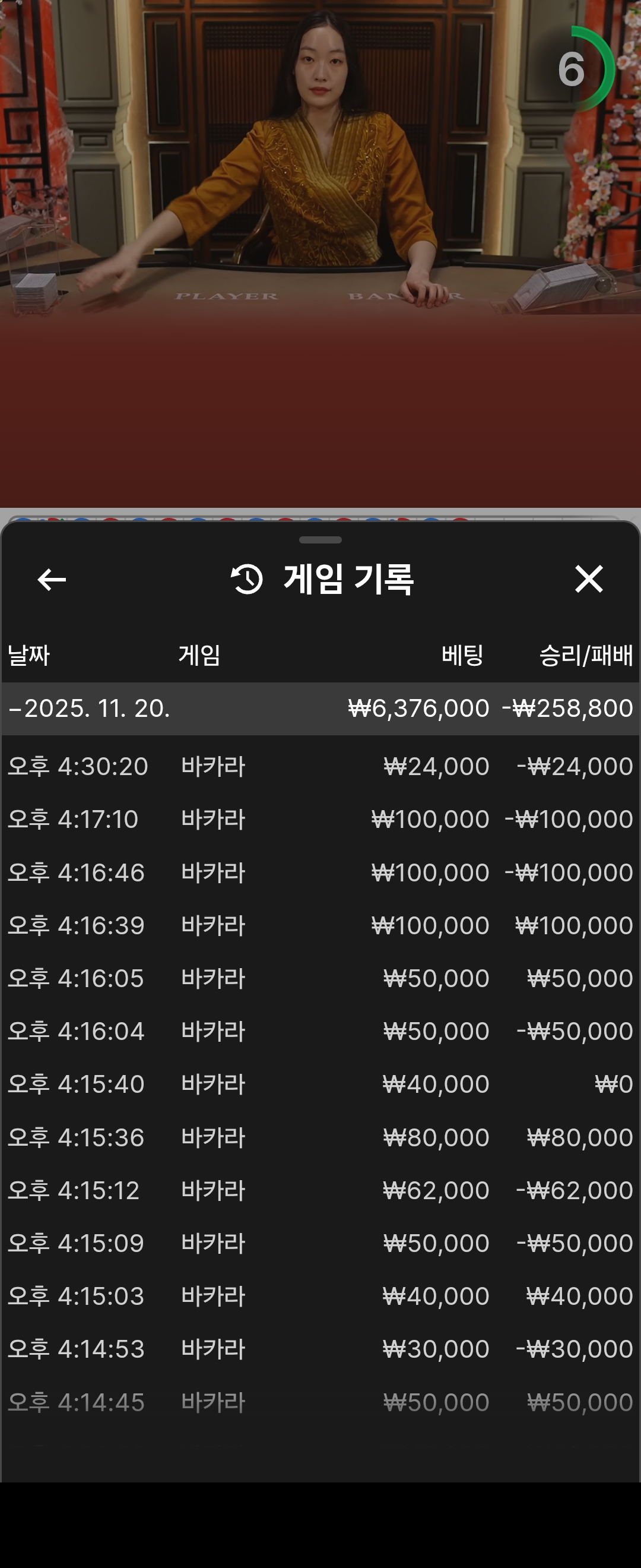641x1568 pixels.
Task: Select the 오후 4:17:10 game record
Action: (320, 819)
